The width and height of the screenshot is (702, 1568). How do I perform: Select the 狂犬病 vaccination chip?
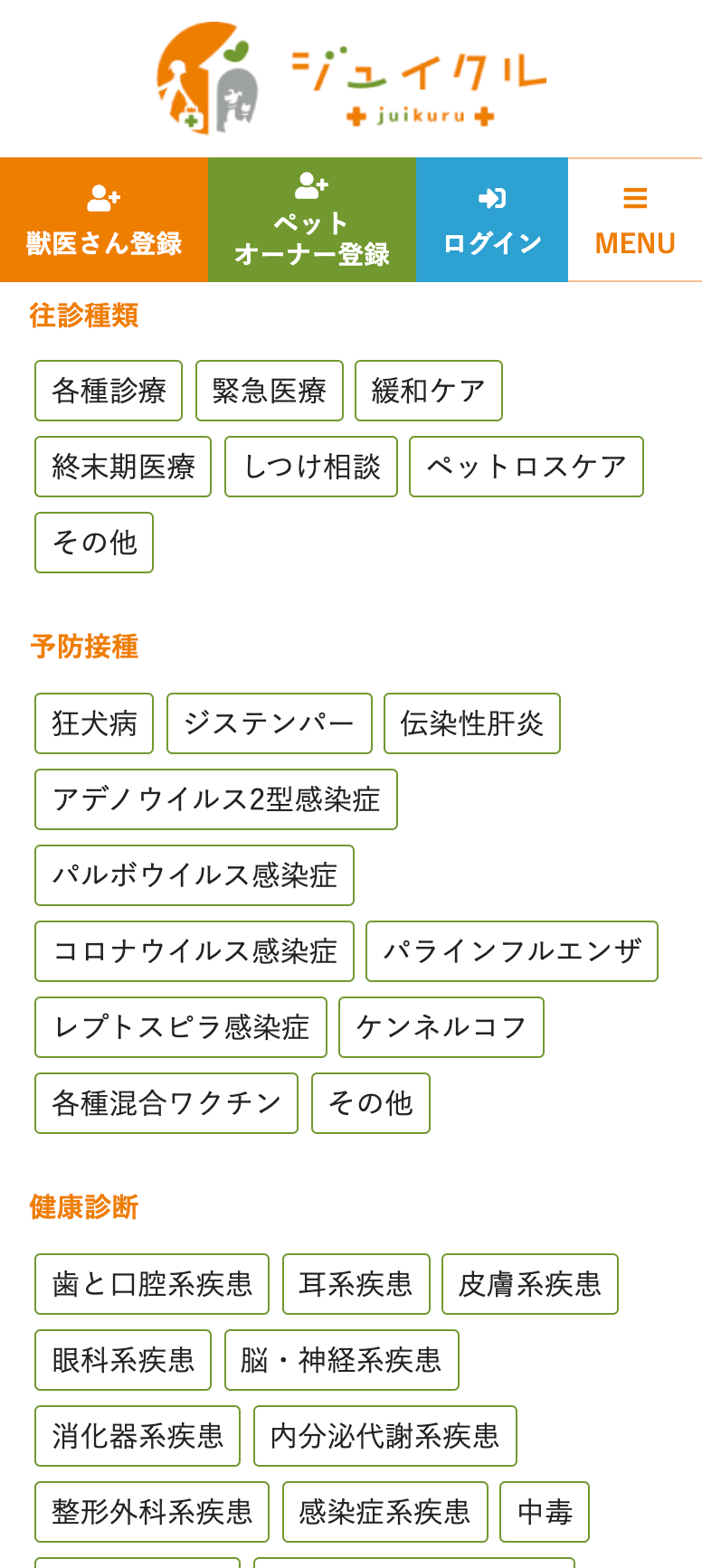(94, 723)
